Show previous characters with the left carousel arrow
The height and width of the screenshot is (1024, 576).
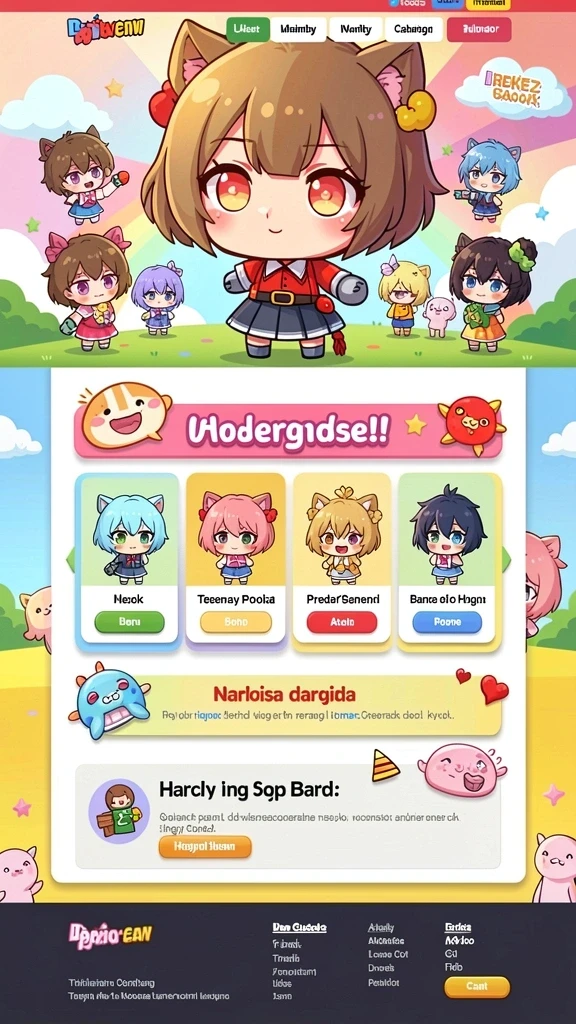[70, 560]
